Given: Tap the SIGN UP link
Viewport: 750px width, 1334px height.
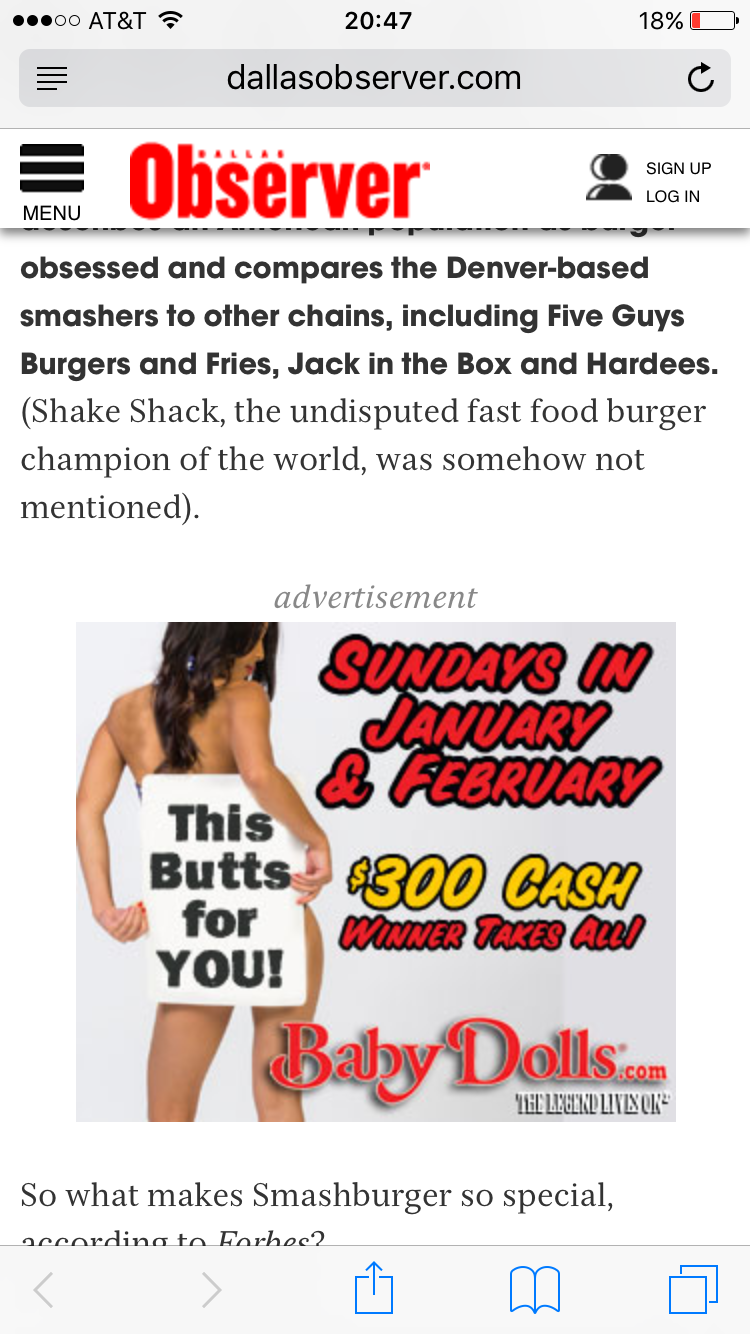Looking at the screenshot, I should [678, 168].
